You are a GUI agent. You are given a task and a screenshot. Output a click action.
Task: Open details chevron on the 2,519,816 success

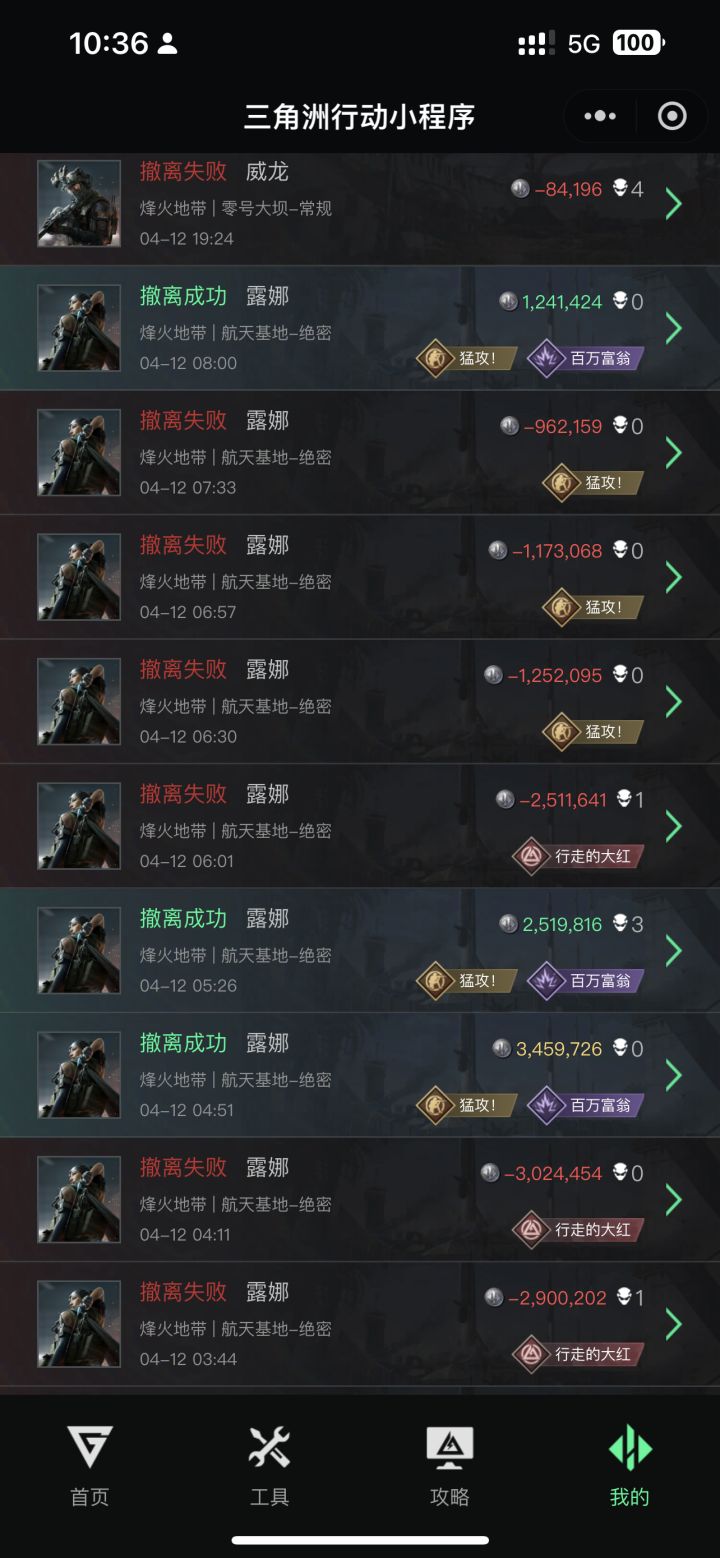click(x=673, y=950)
